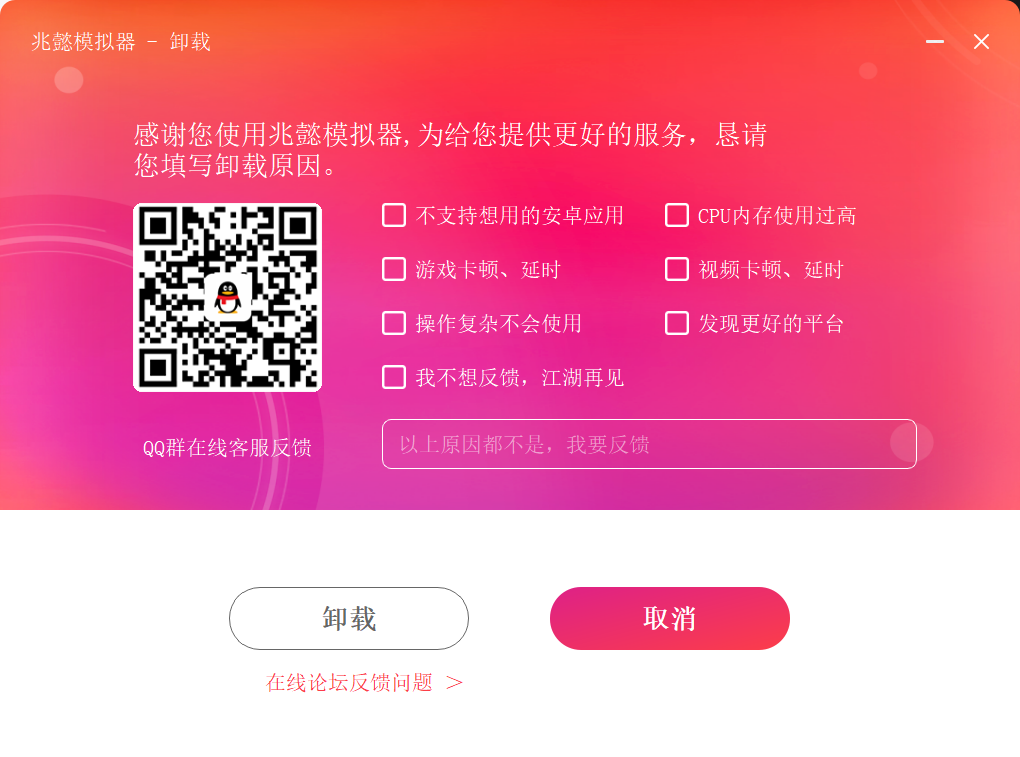1020x757 pixels.
Task: Mark 操作复杂不会使用 as reason
Action: 394,323
